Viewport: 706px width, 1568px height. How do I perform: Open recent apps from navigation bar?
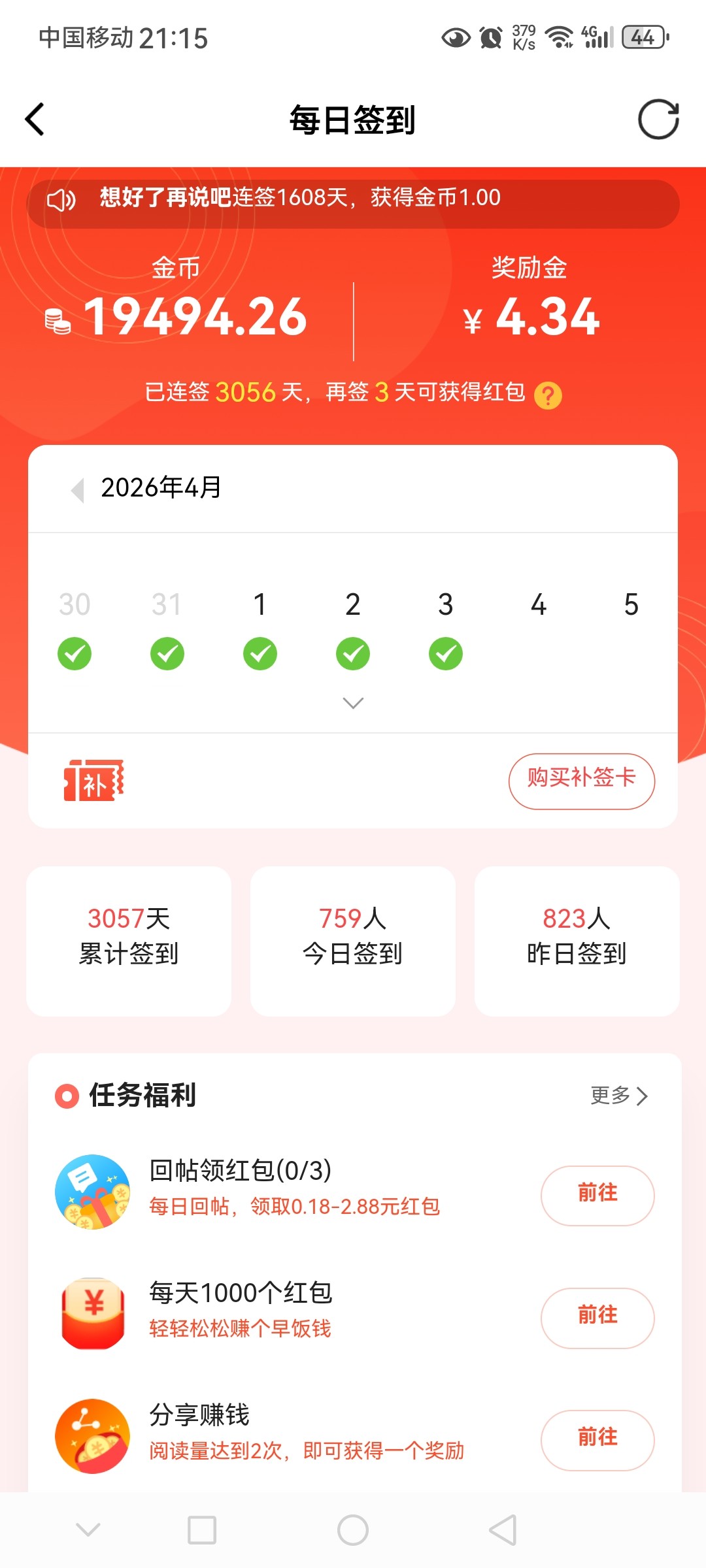(x=202, y=1529)
